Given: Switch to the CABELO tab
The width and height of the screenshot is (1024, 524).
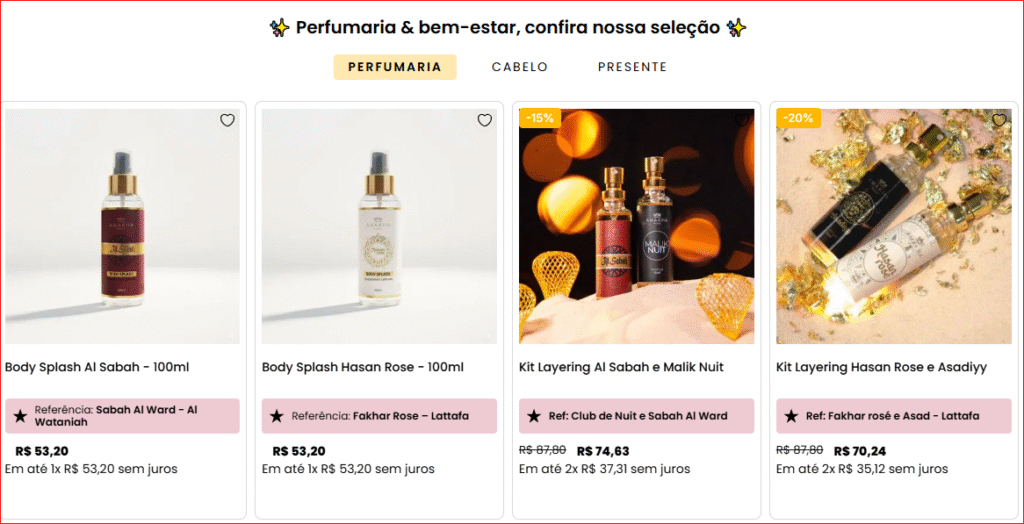Looking at the screenshot, I should coord(520,67).
